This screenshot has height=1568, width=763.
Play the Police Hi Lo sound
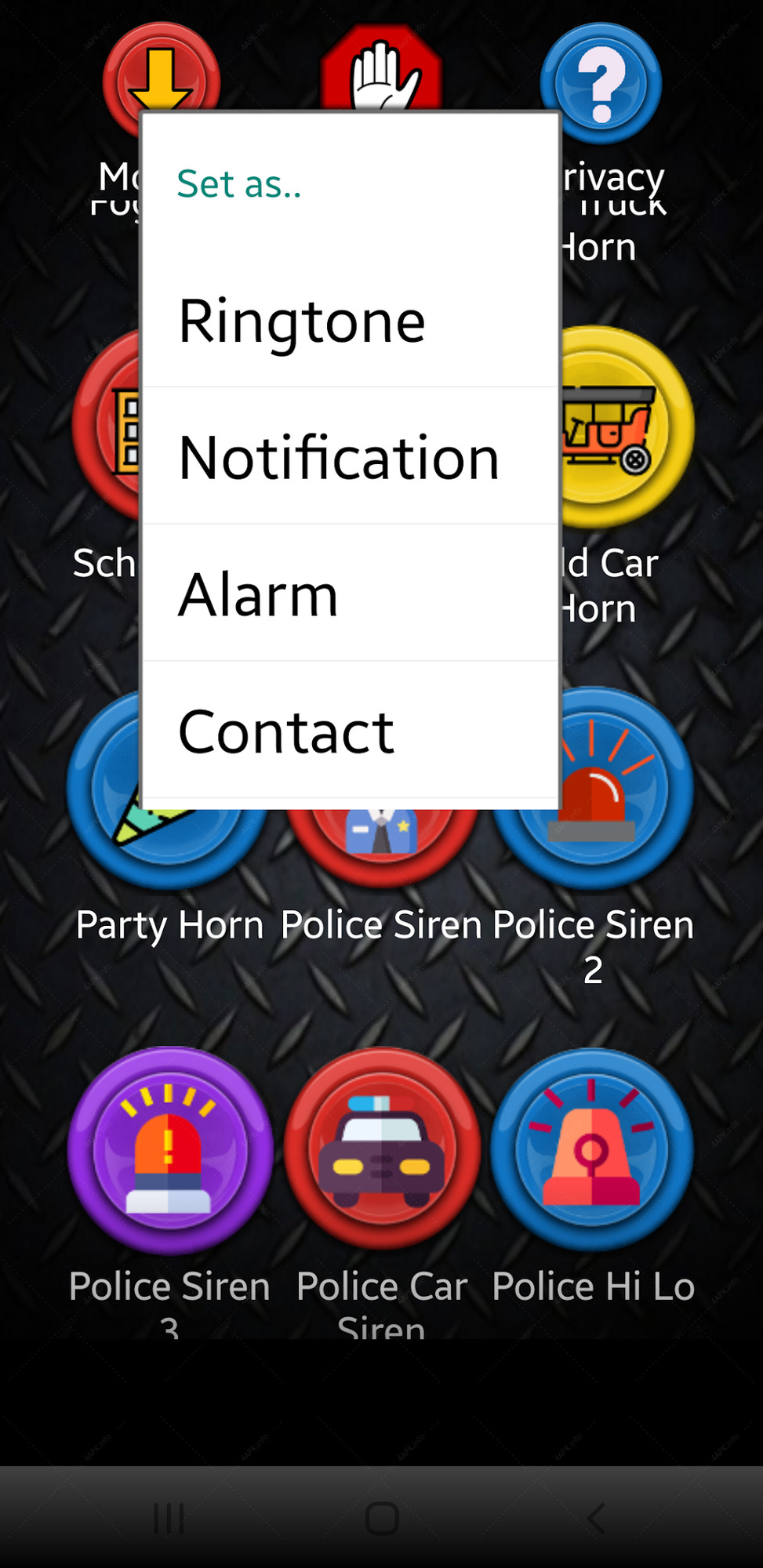(592, 1149)
